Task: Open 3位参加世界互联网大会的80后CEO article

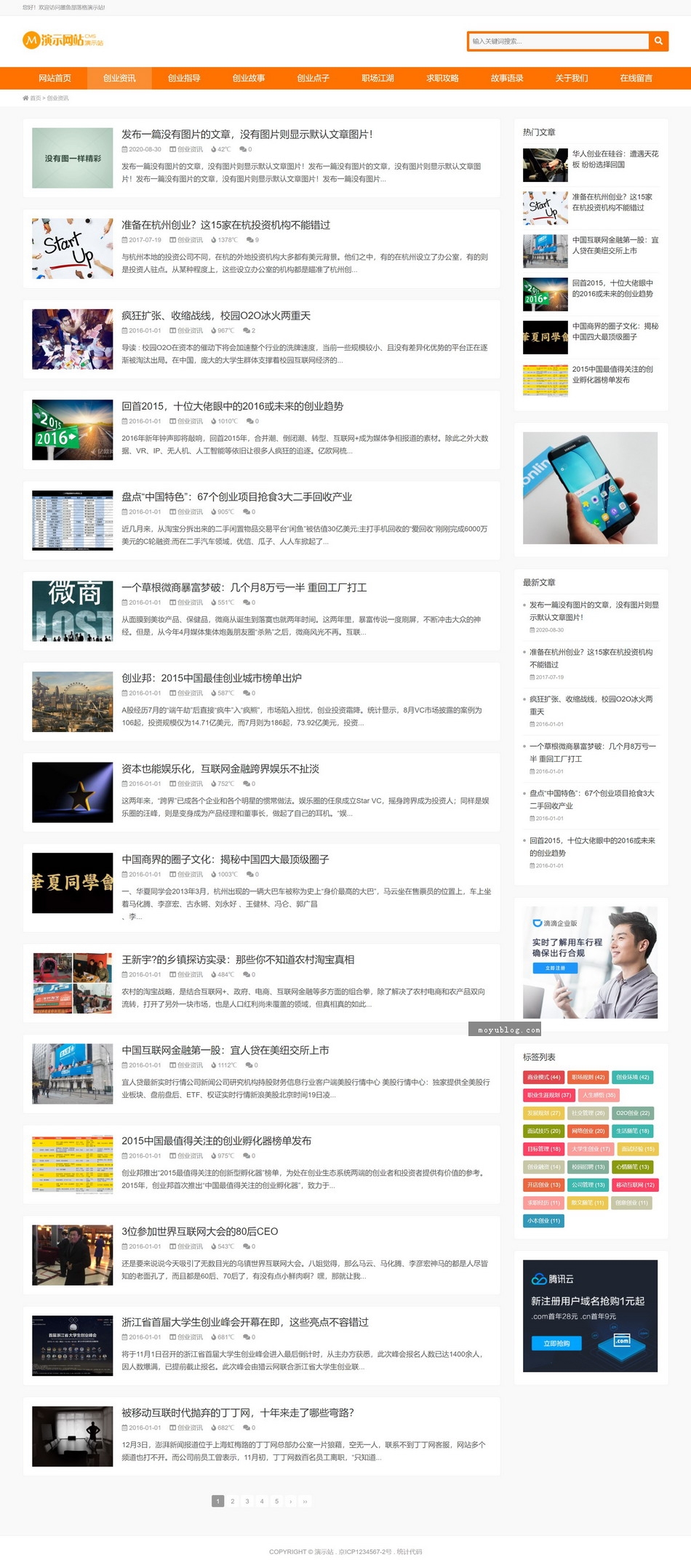Action: pyautogui.click(x=200, y=1231)
